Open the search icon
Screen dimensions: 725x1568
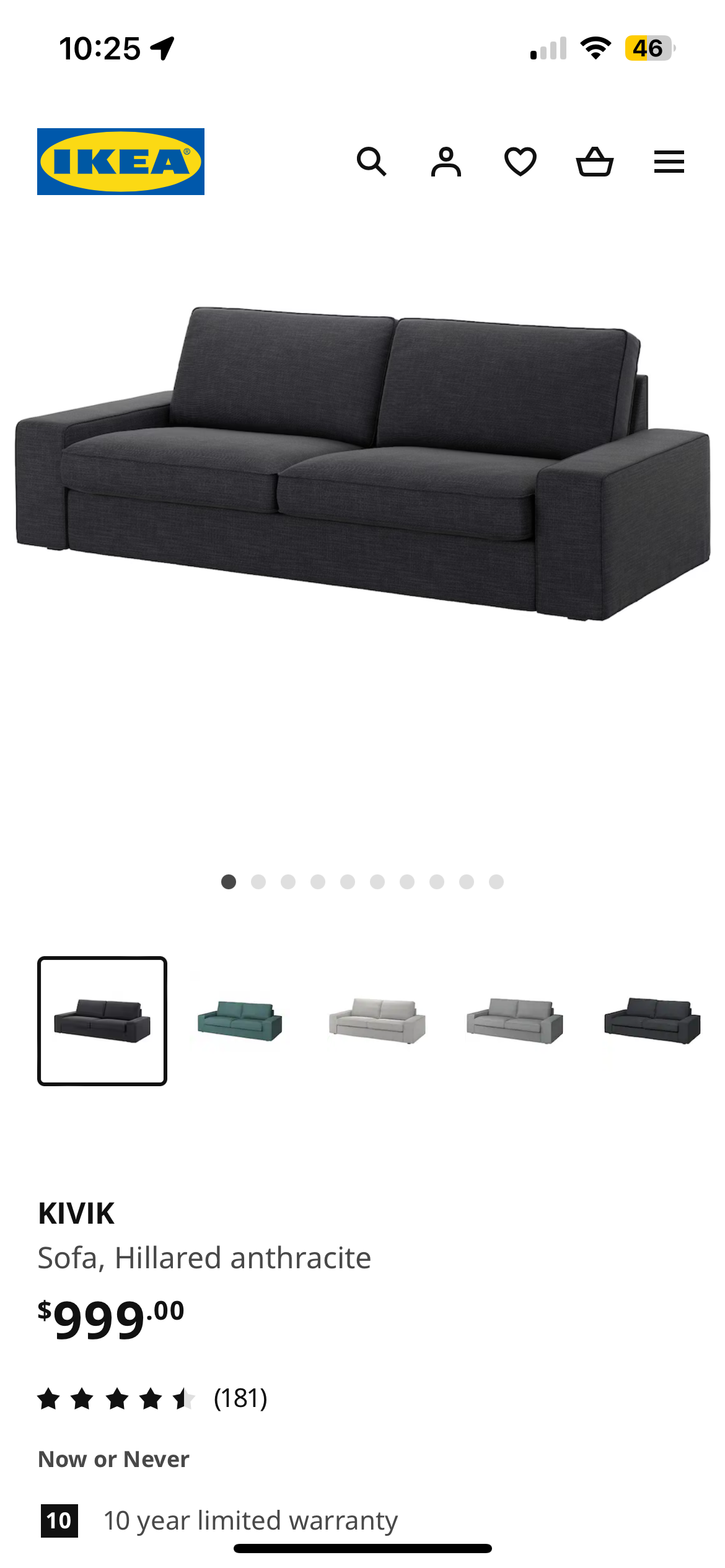372,162
